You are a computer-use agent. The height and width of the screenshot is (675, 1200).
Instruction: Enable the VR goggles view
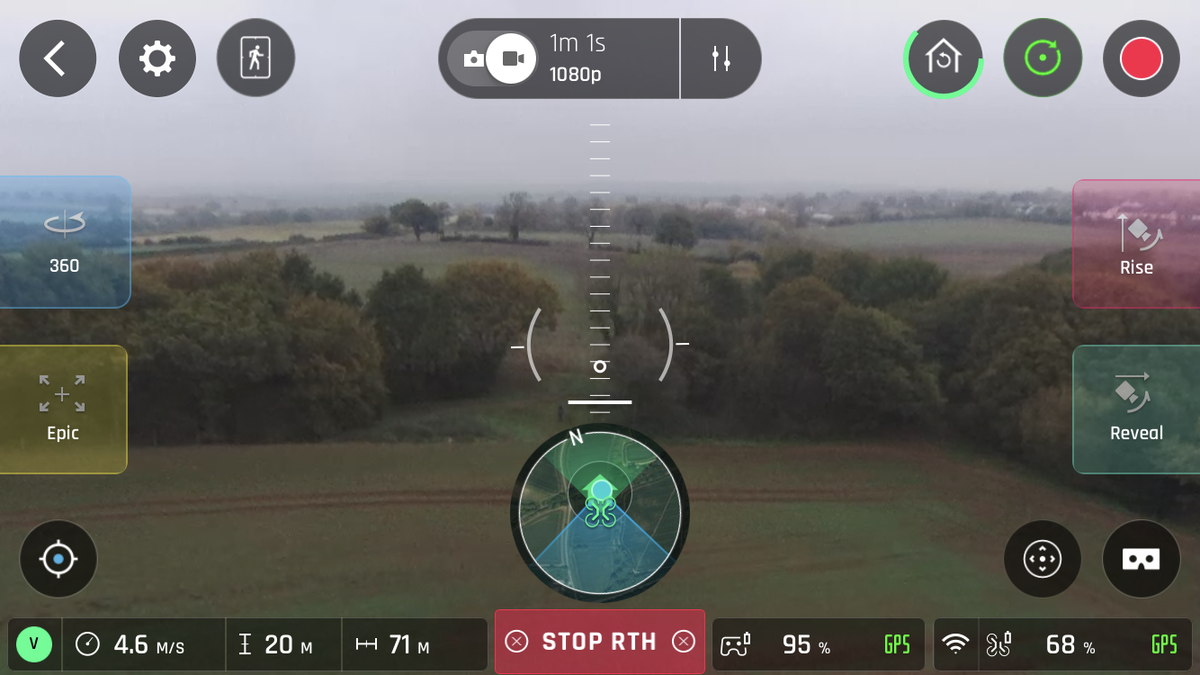(x=1141, y=559)
